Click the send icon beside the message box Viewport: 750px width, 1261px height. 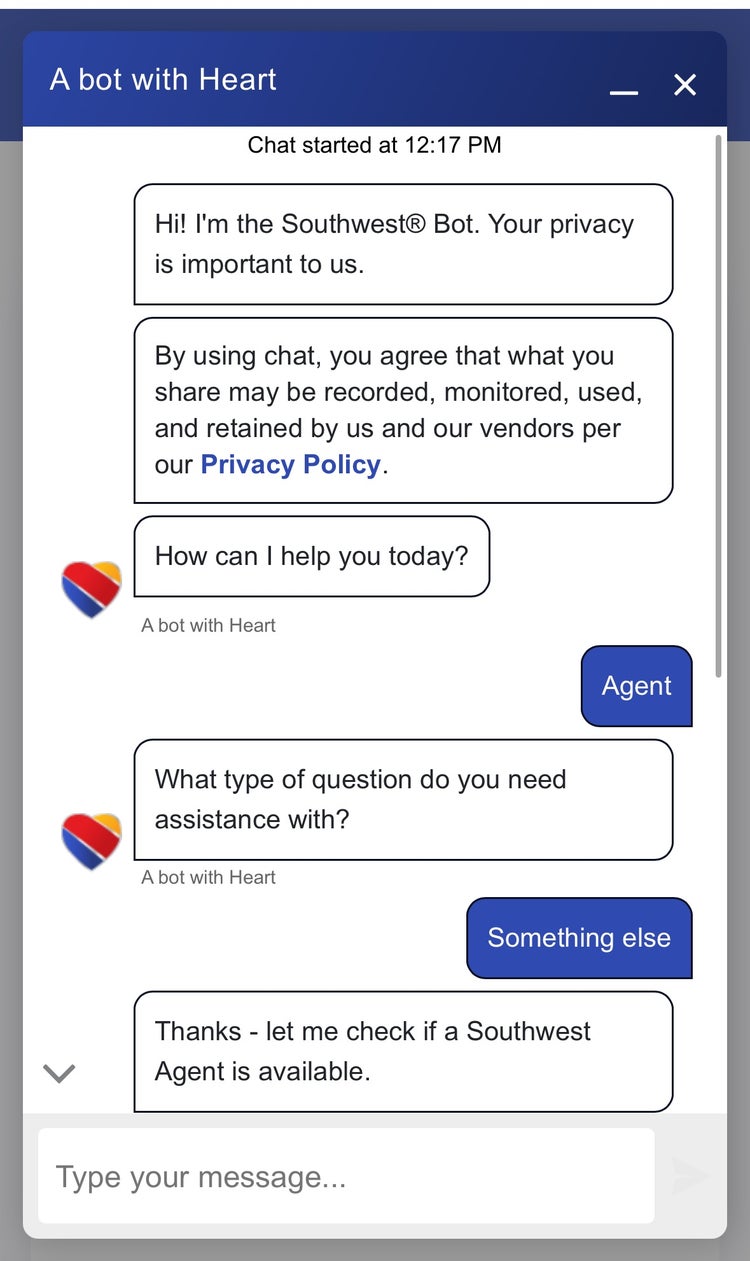click(x=692, y=1176)
